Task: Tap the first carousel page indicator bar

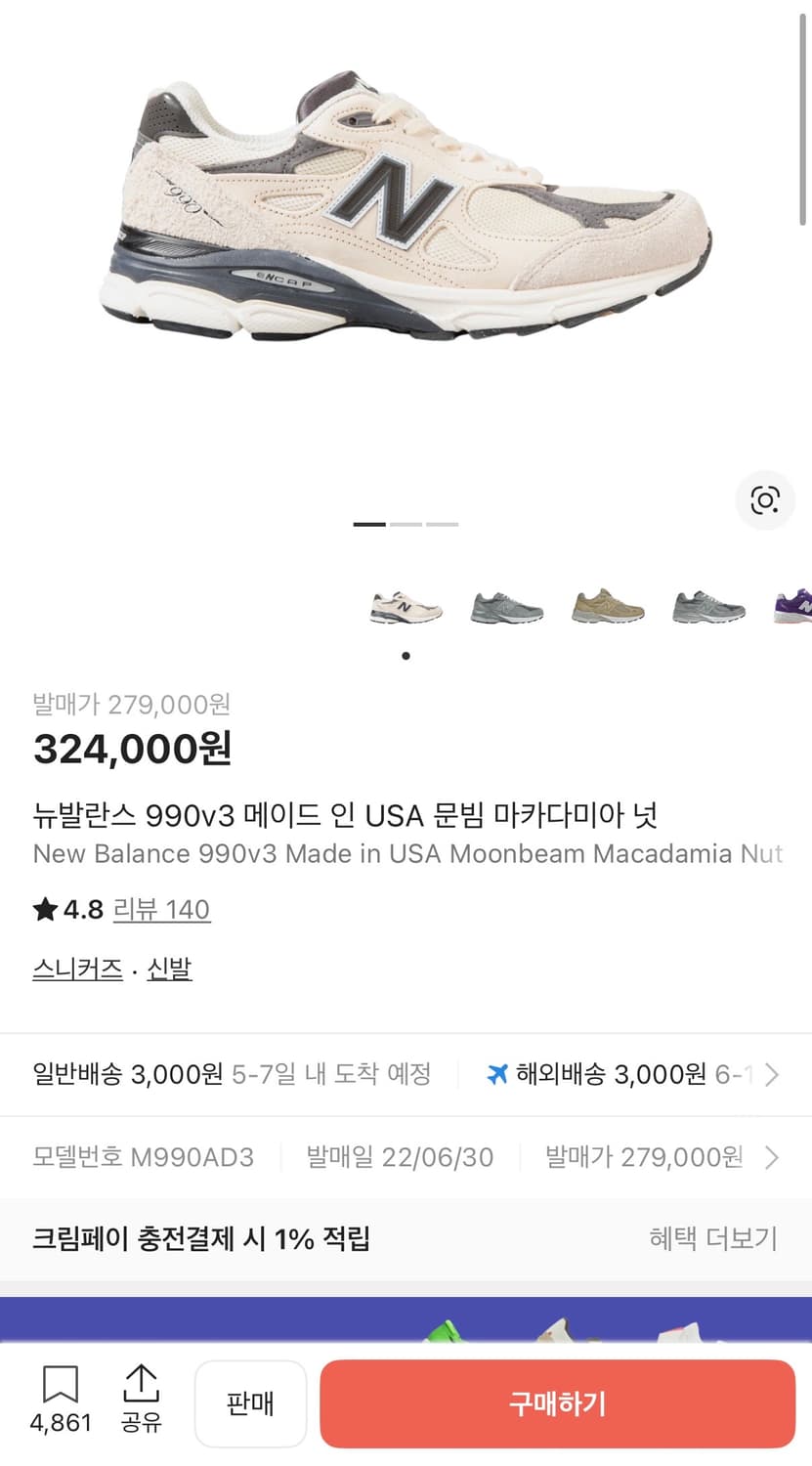Action: (x=369, y=524)
